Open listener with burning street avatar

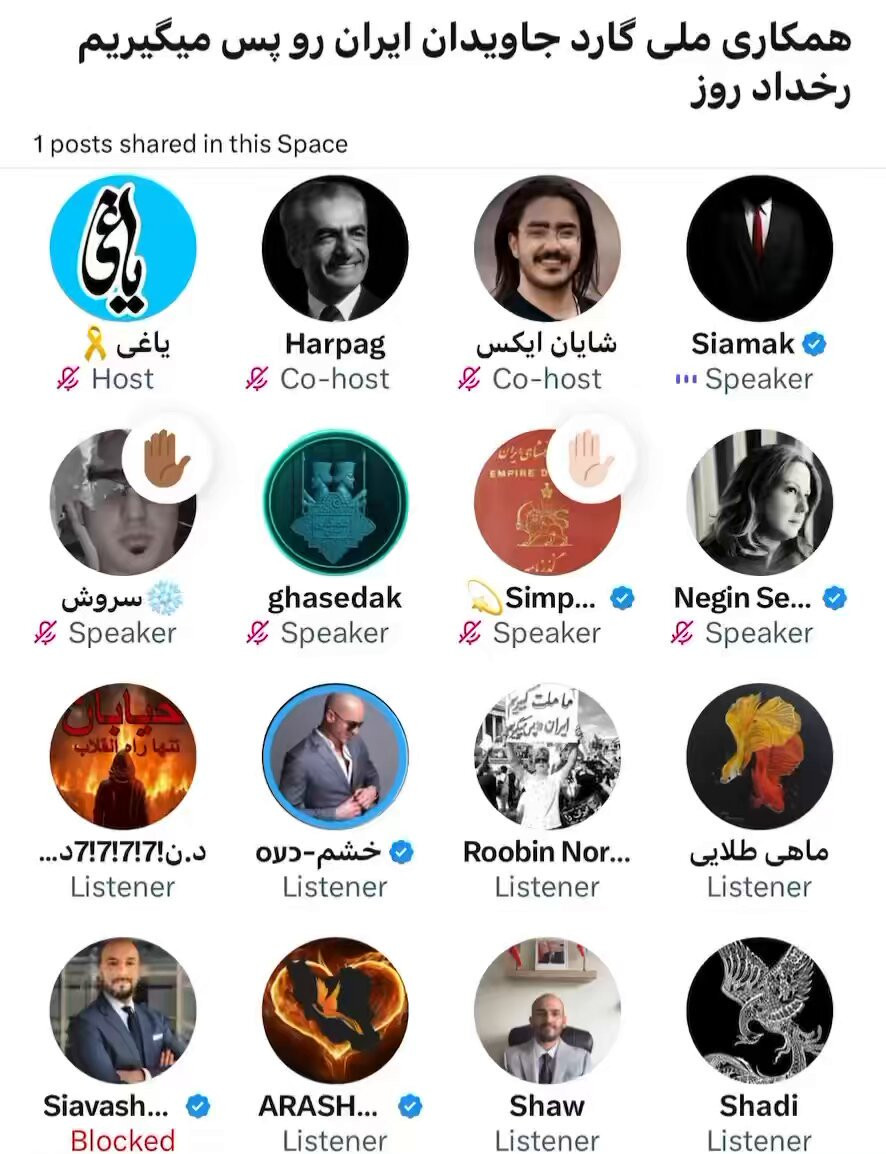[x=123, y=756]
